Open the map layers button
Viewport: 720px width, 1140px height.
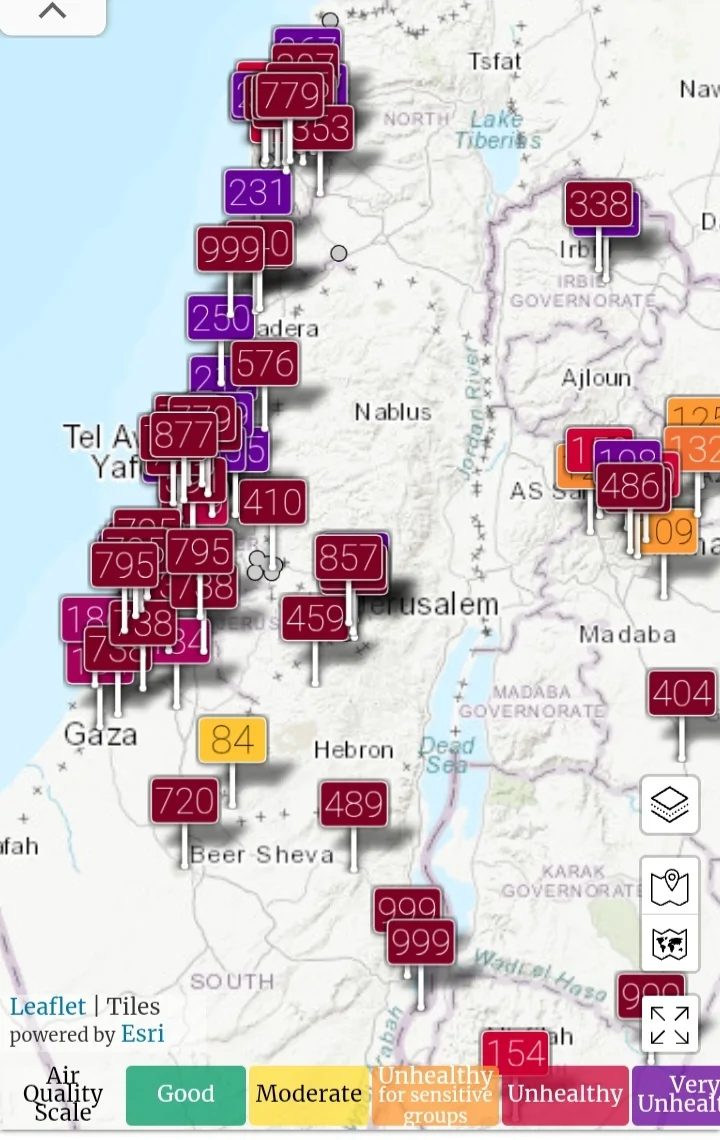pos(669,805)
